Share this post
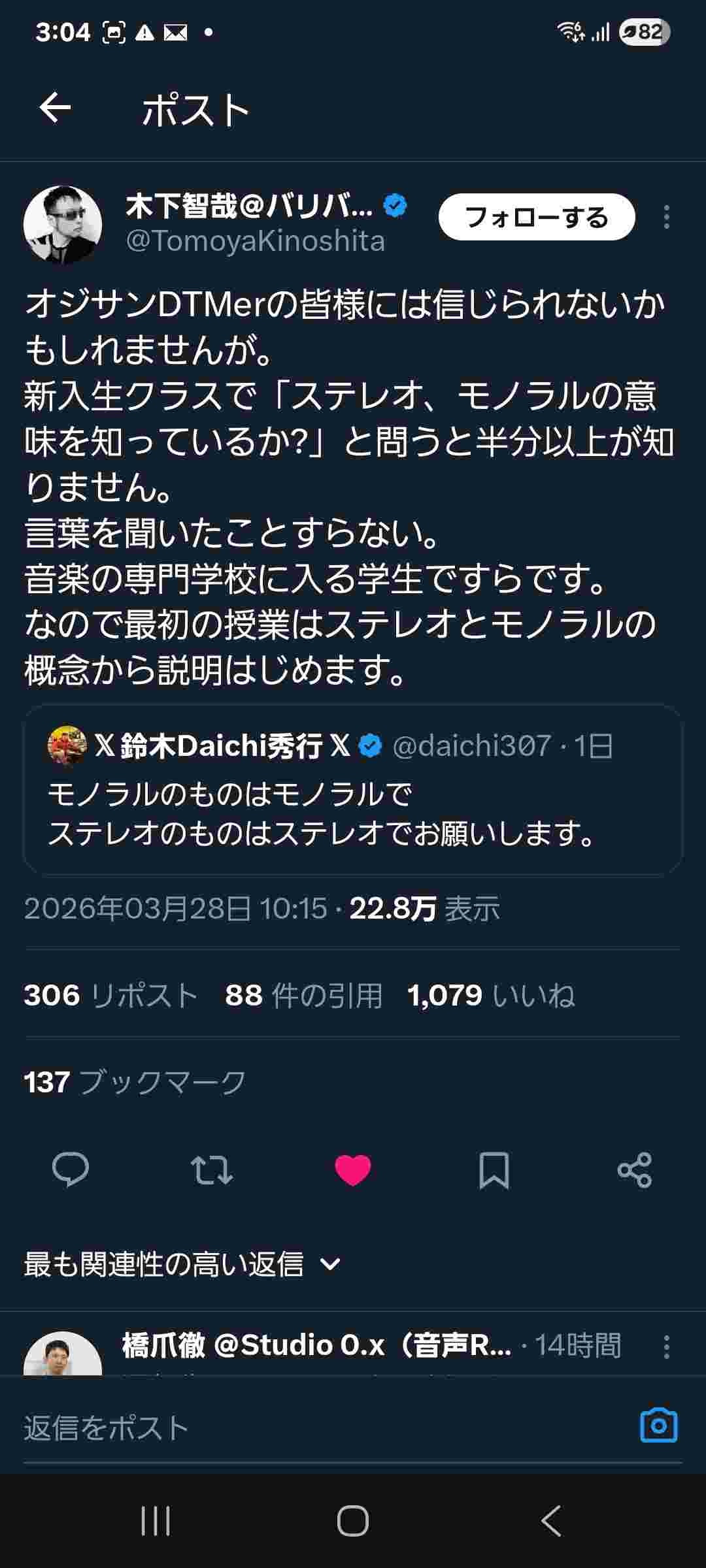The height and width of the screenshot is (1568, 706). click(635, 1169)
